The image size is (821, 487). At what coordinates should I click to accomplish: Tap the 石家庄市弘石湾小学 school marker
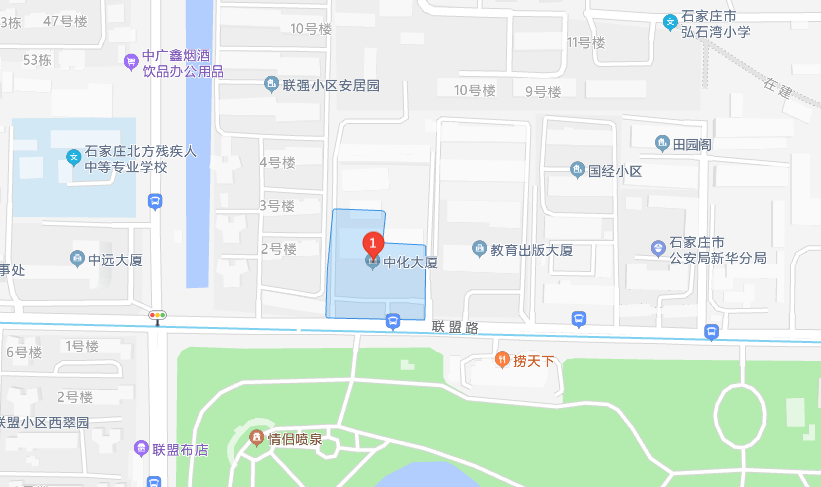[x=670, y=22]
